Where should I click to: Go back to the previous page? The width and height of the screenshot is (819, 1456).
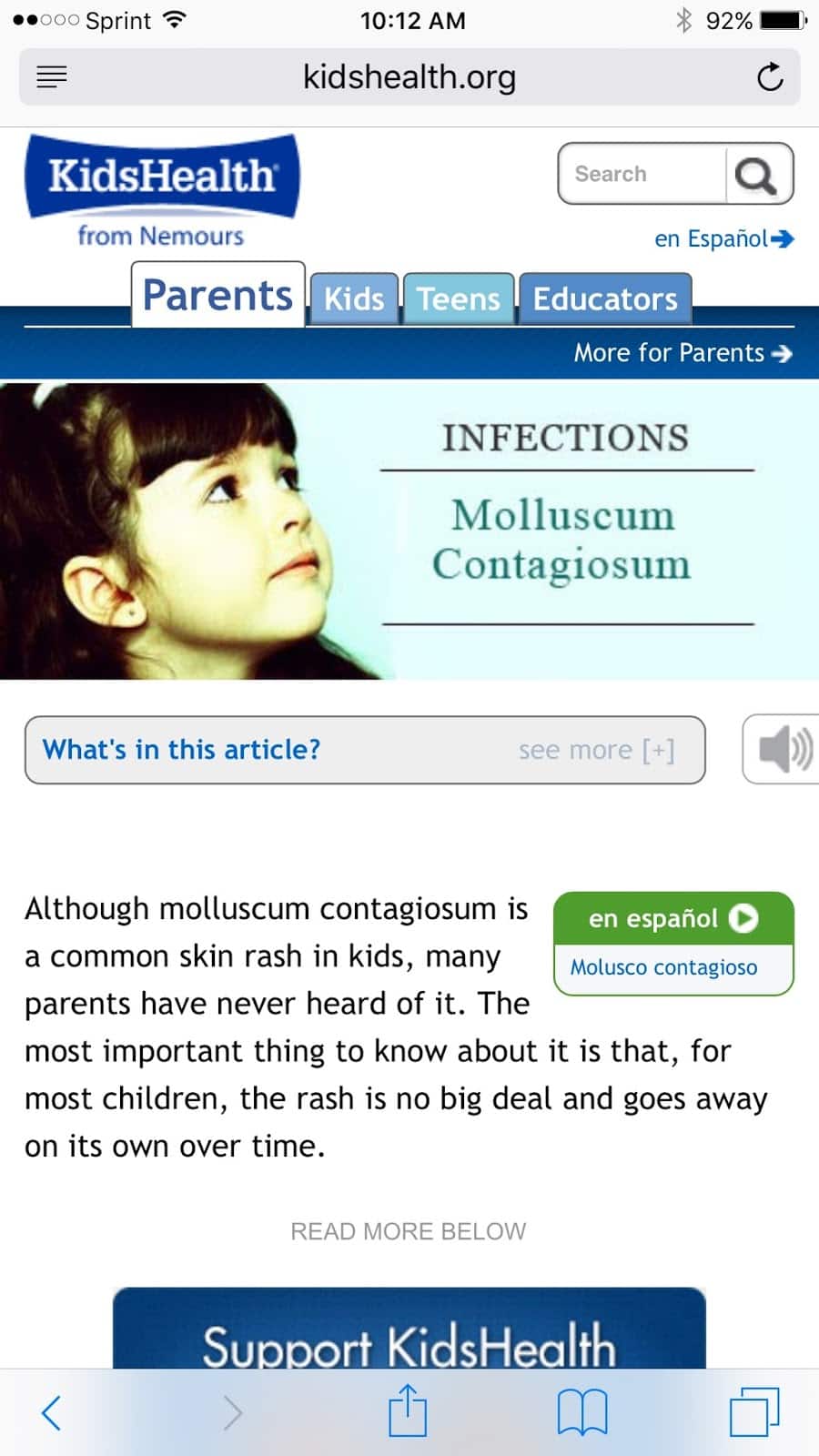pos(52,1413)
